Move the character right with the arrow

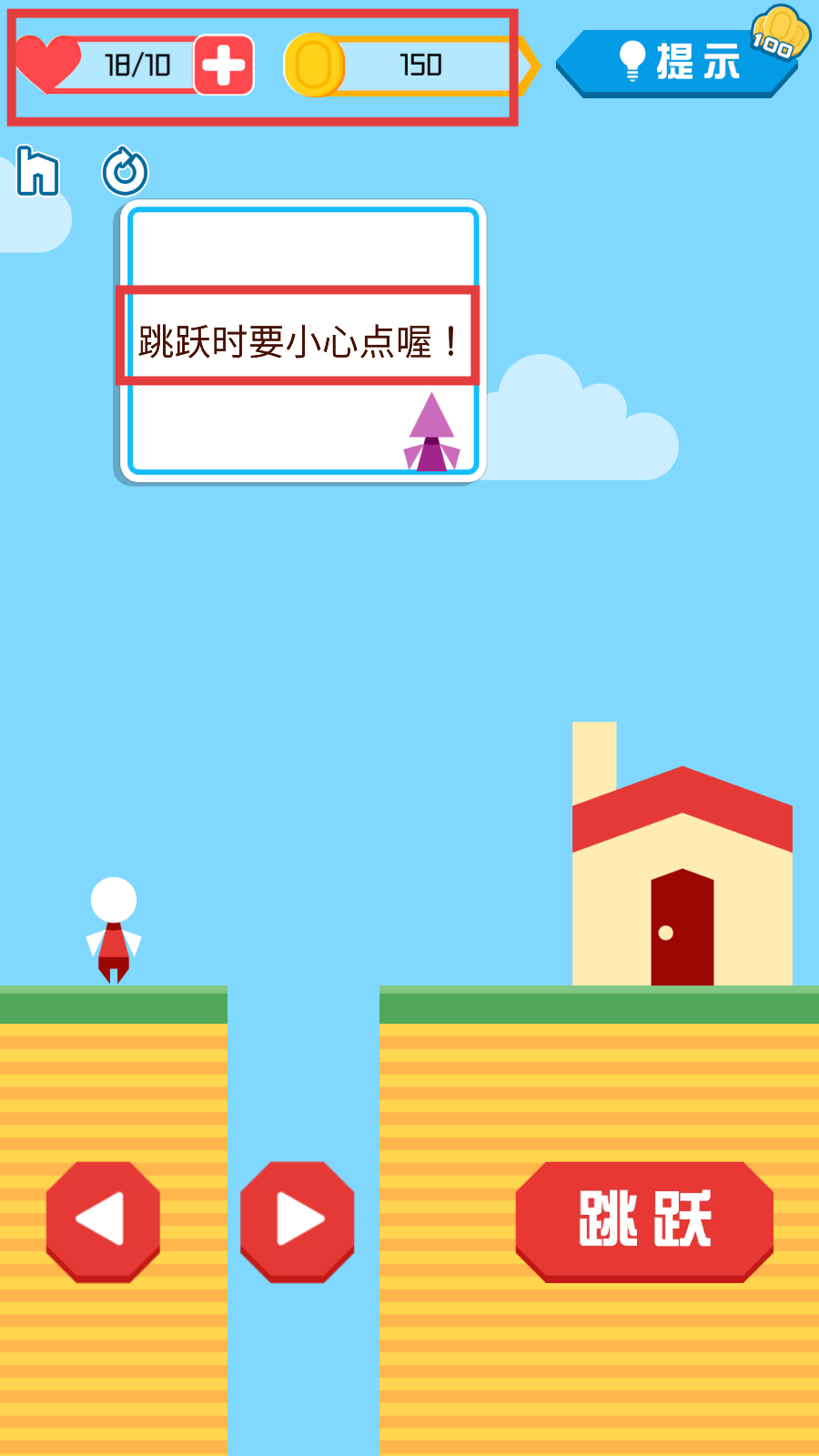point(297,1220)
